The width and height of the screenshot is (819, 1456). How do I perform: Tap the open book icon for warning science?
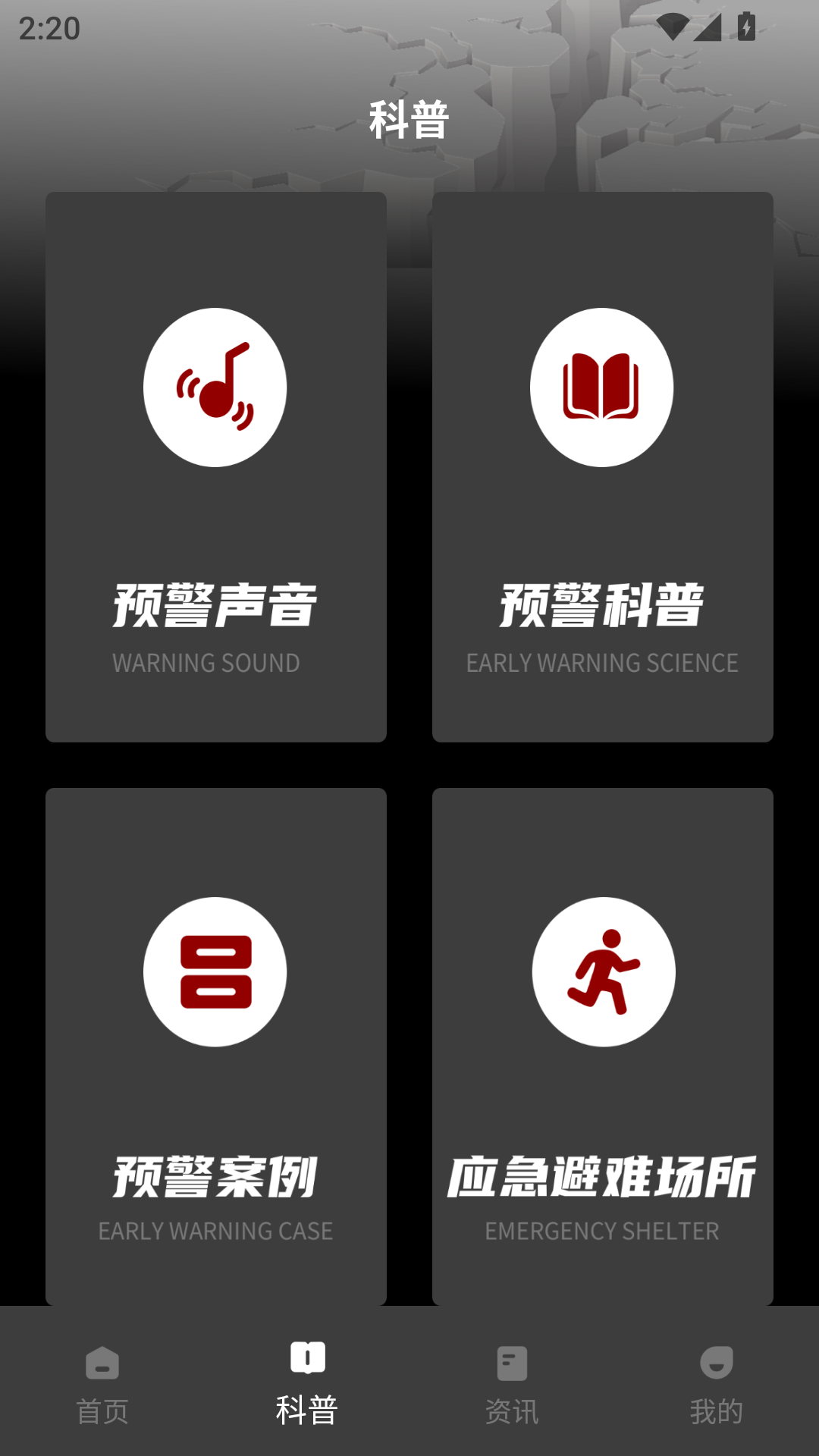click(603, 386)
